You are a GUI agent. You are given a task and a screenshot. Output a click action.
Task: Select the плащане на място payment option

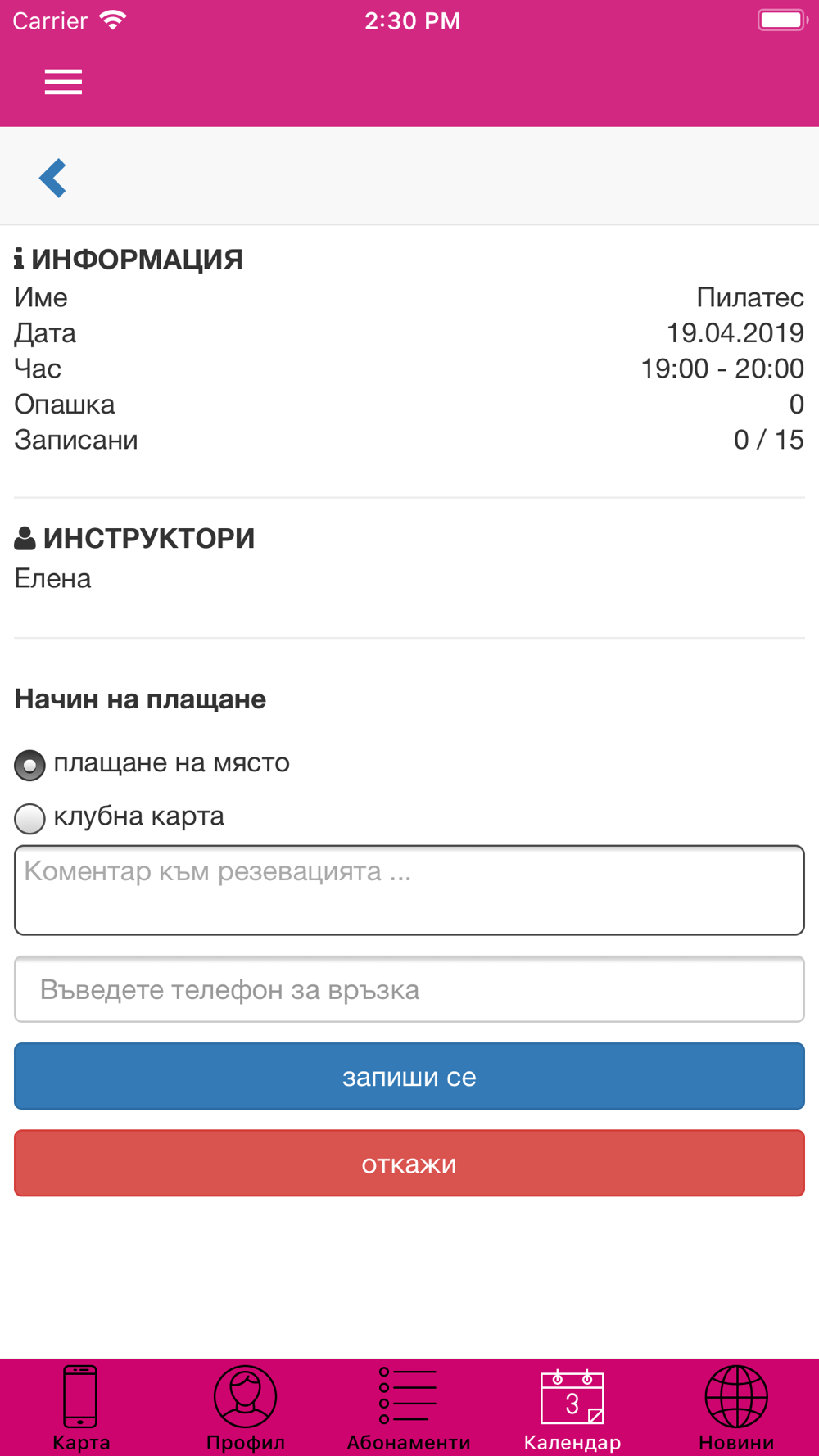click(x=29, y=765)
